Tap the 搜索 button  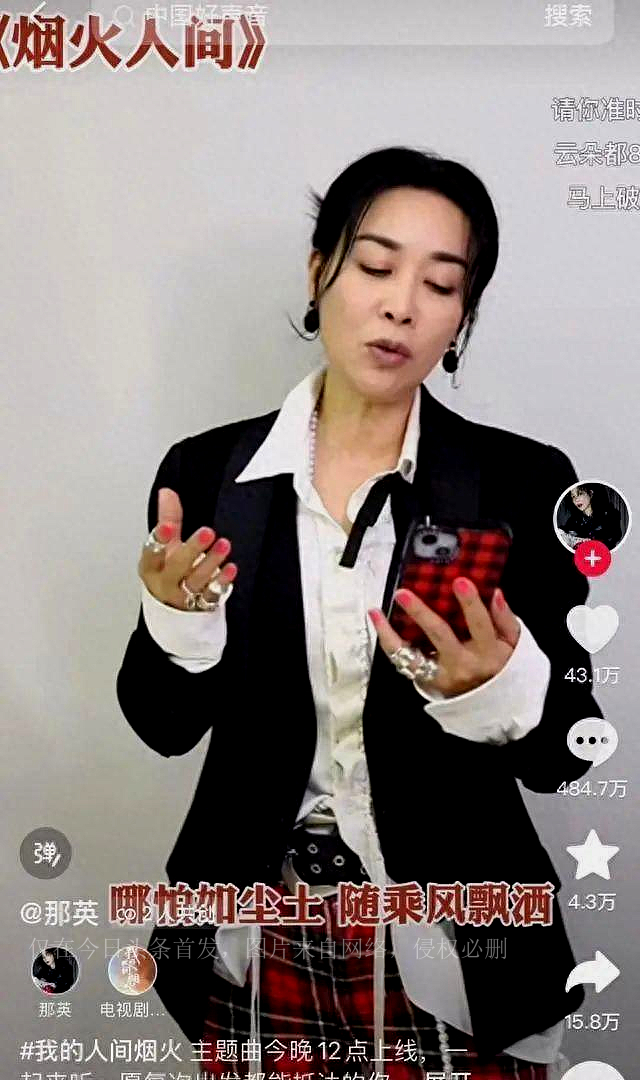point(568,16)
